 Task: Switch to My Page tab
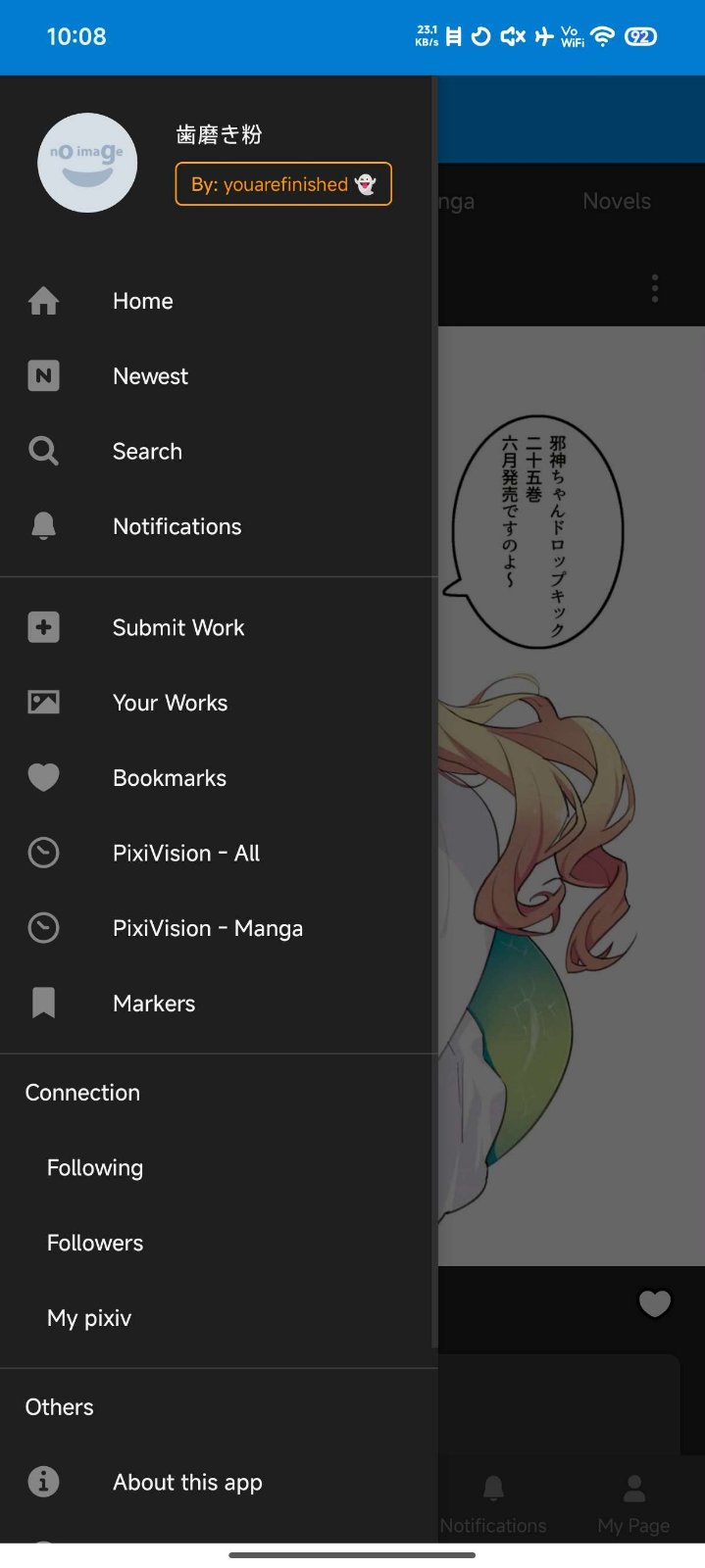pos(633,1504)
